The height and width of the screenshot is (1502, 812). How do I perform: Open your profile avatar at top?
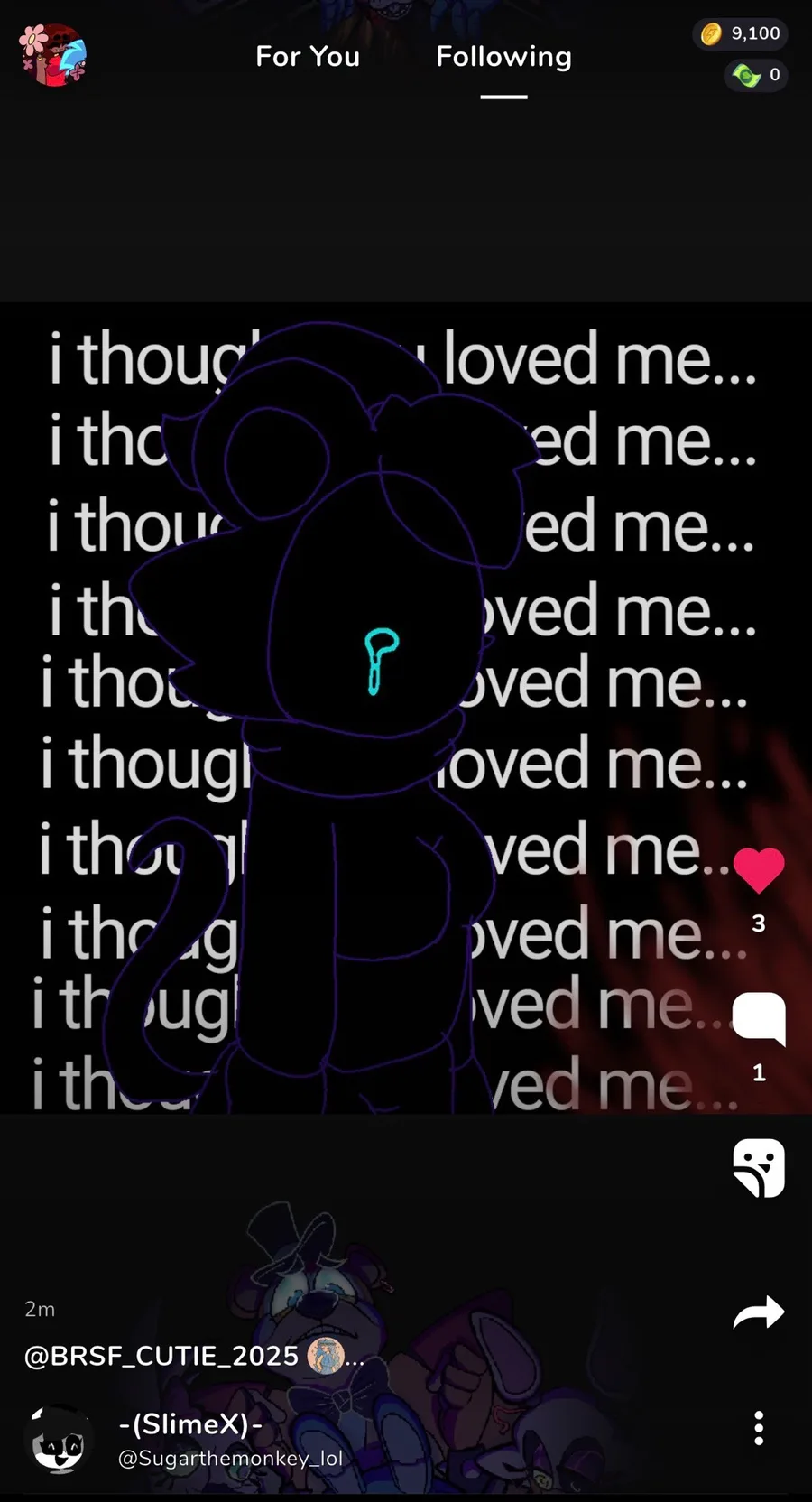(x=53, y=56)
